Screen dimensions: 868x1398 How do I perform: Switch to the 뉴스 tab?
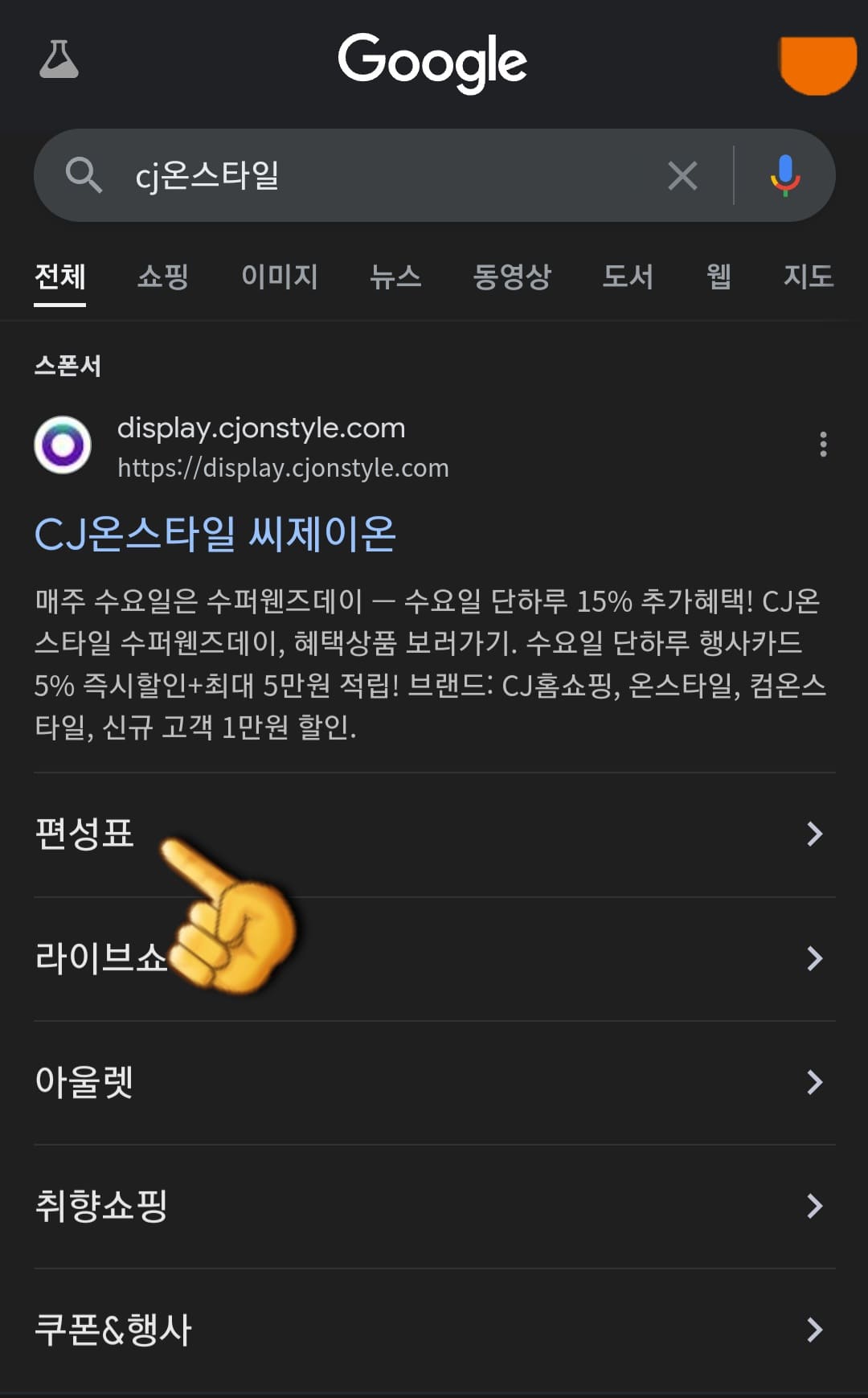tap(397, 277)
